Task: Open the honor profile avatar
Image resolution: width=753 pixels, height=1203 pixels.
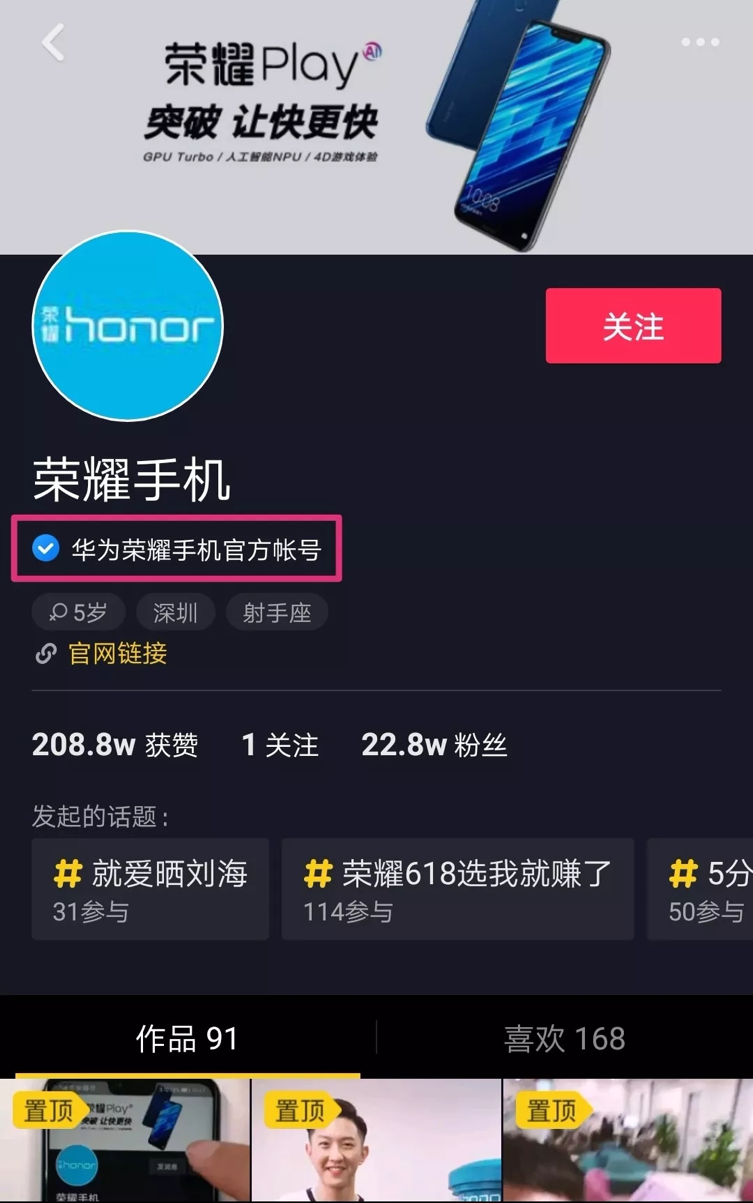Action: pos(128,326)
